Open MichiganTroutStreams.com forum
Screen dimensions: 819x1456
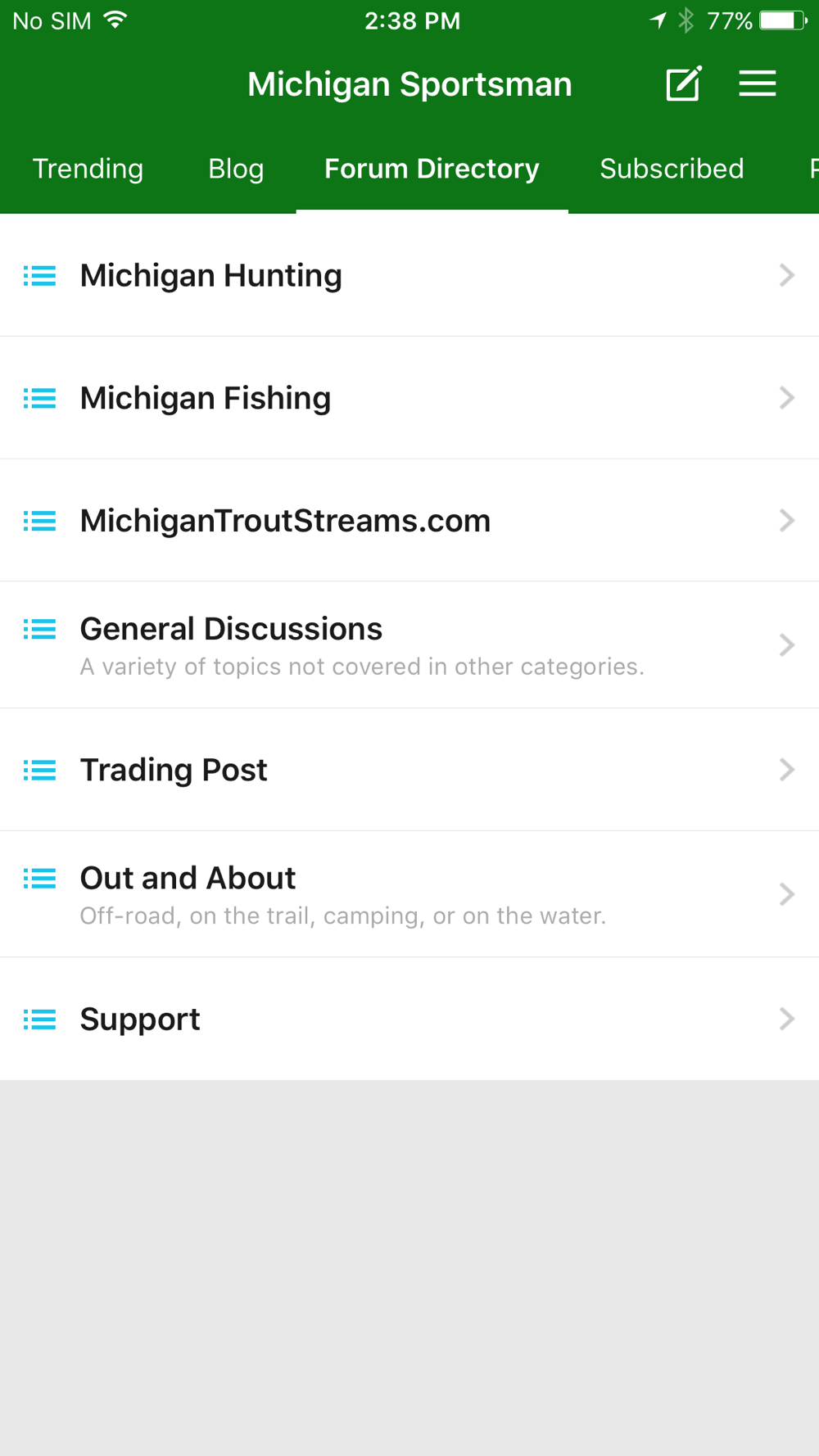point(409,521)
